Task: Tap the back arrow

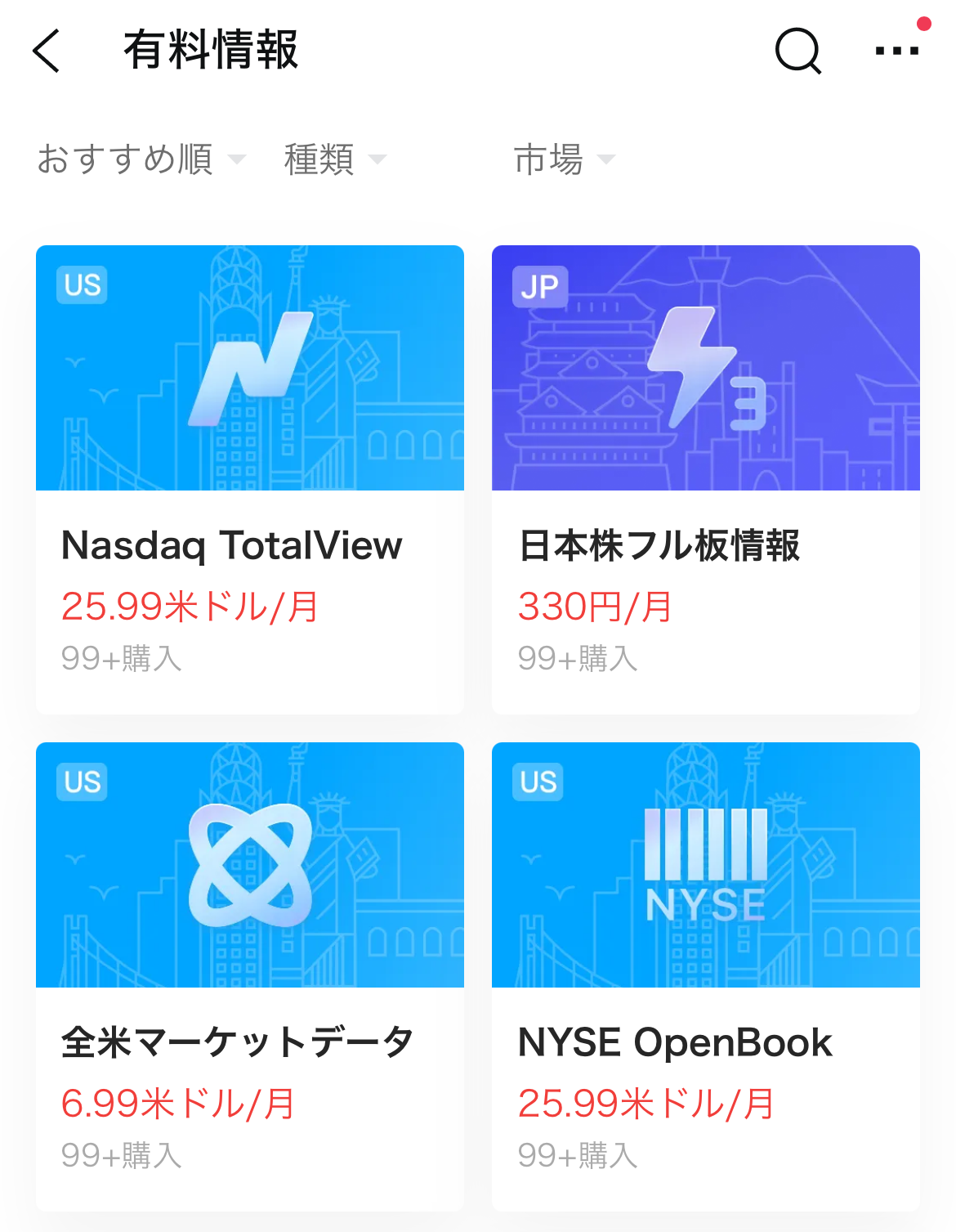Action: [x=47, y=51]
